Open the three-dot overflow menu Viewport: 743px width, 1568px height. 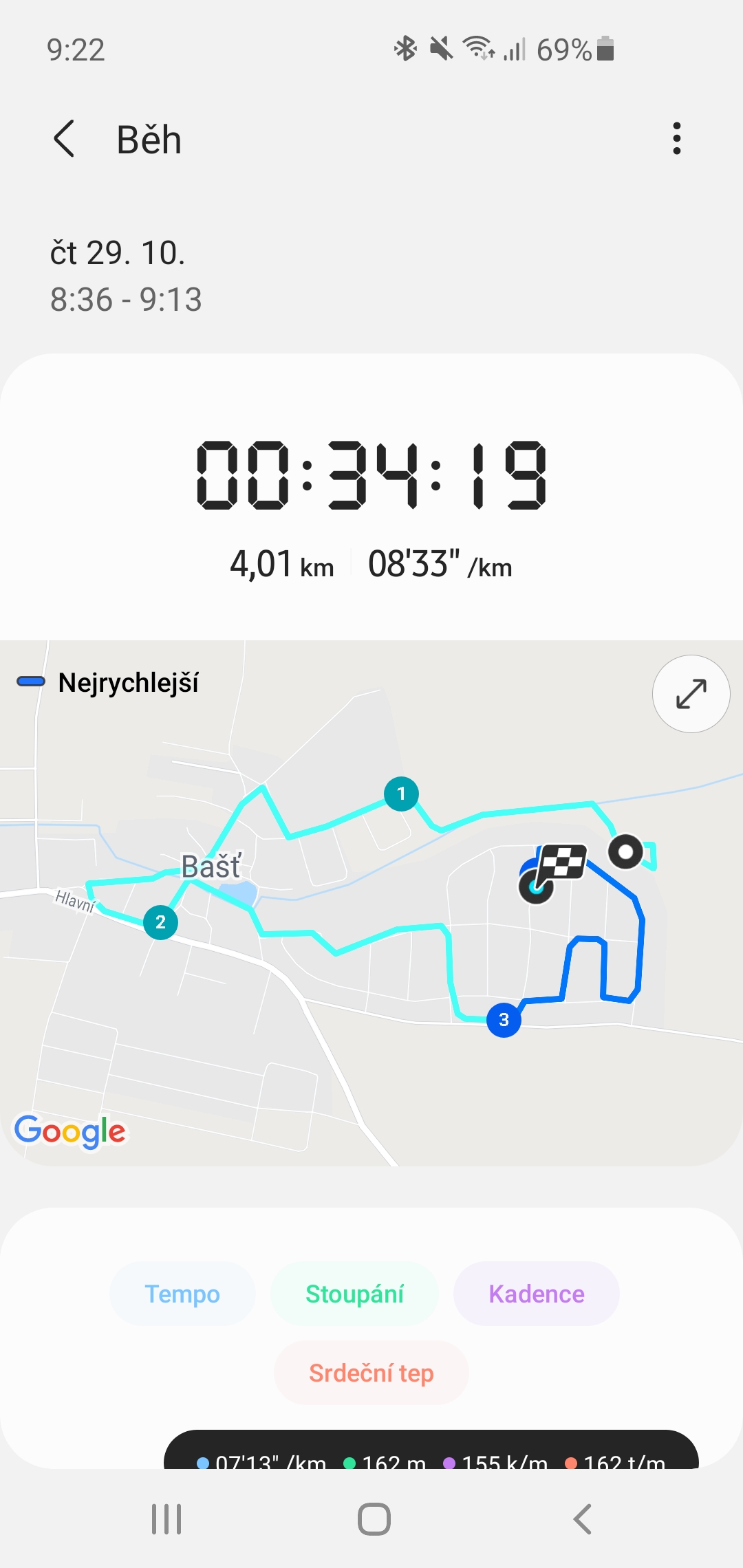[x=677, y=139]
